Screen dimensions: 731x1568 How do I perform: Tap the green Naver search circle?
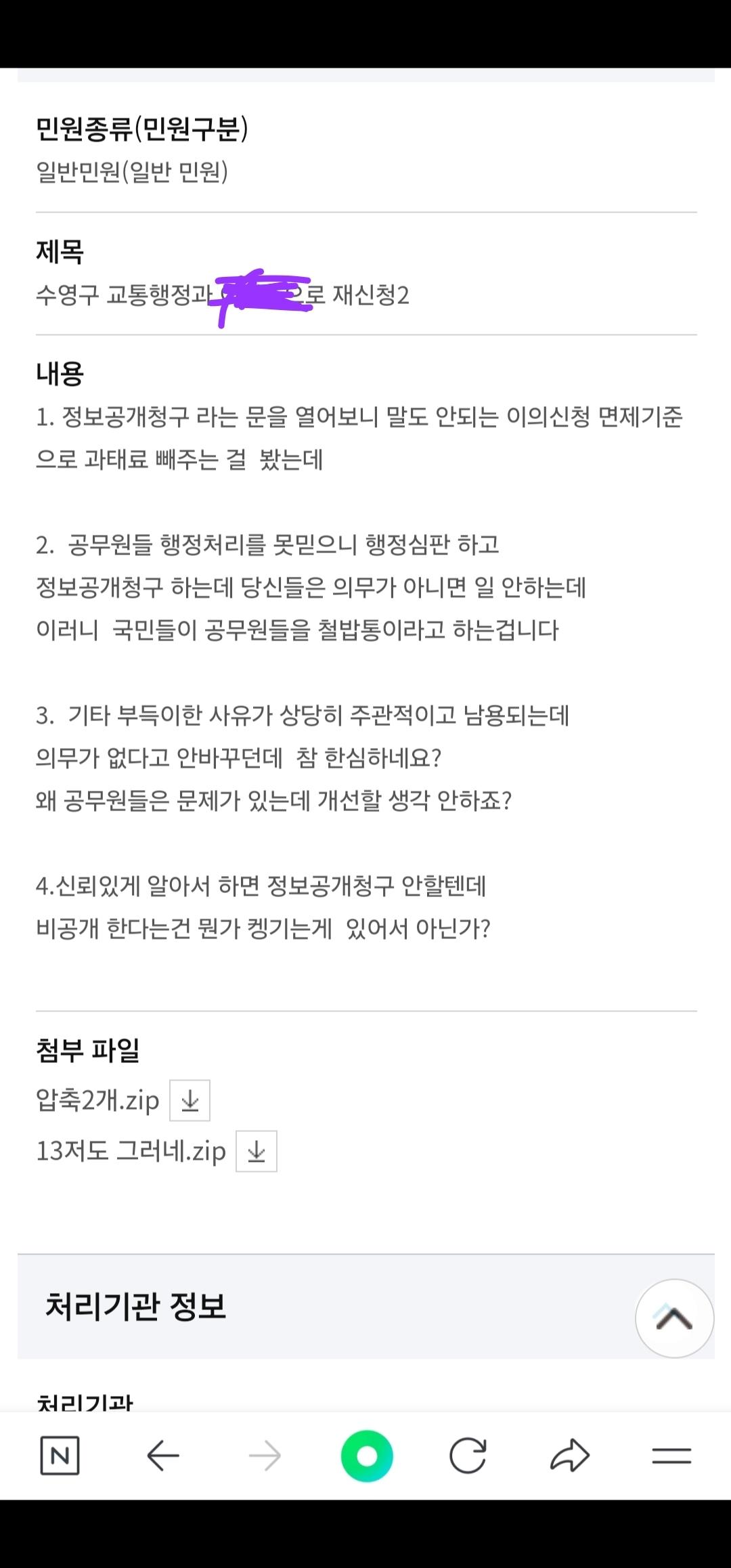click(x=366, y=1455)
